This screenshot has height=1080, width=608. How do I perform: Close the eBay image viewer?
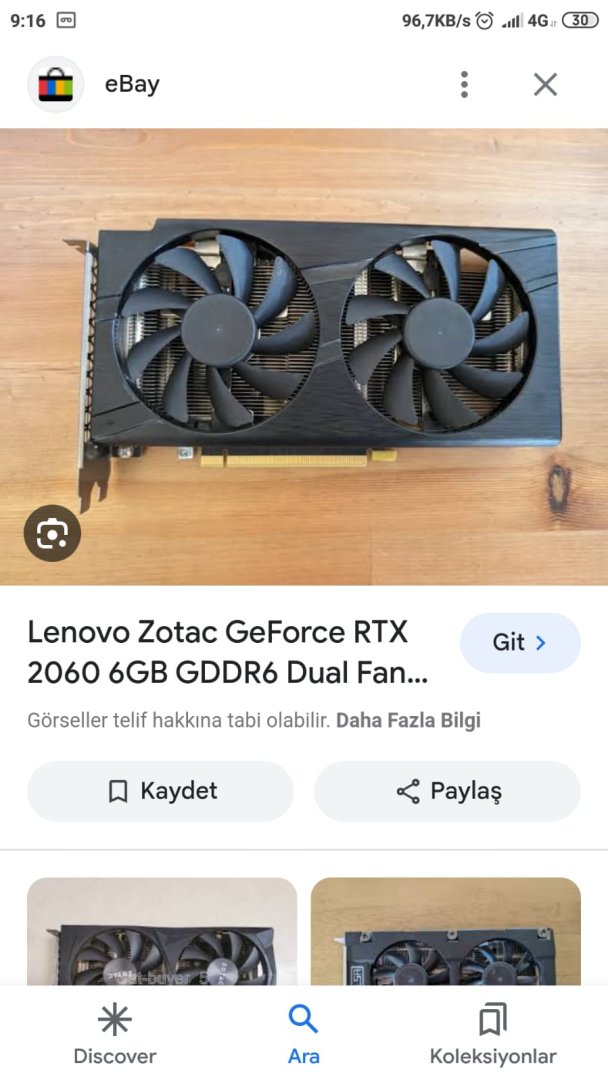pos(545,84)
